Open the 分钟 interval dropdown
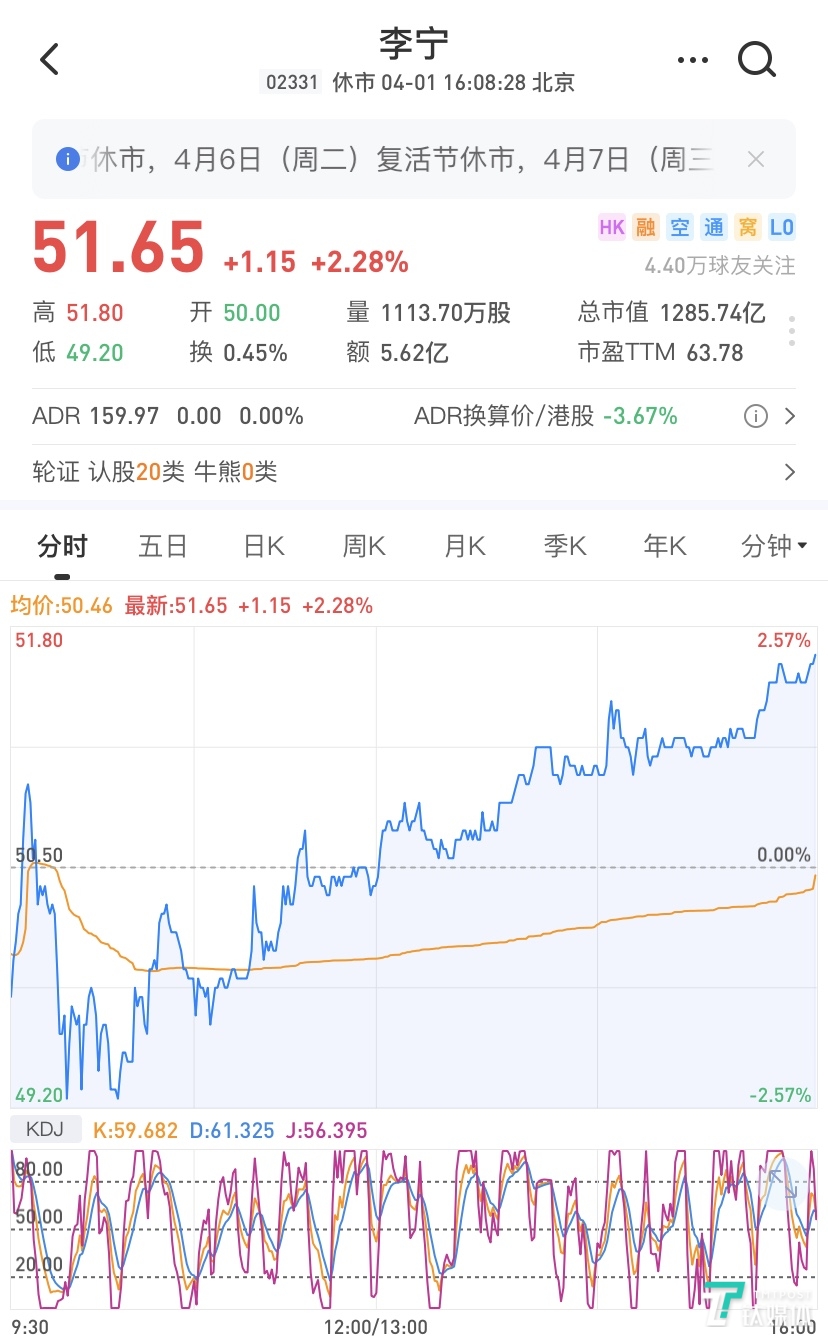 773,546
